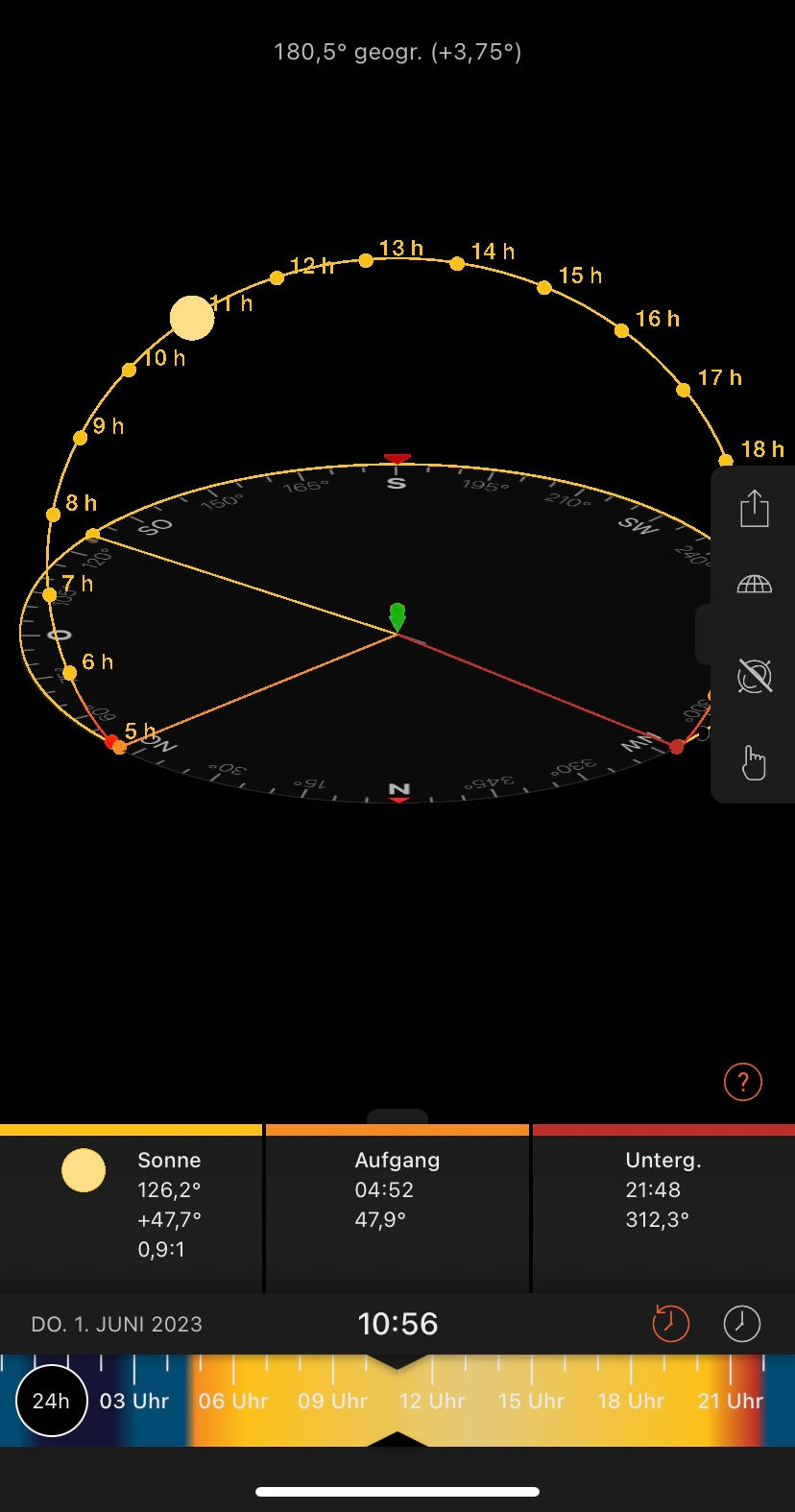Viewport: 795px width, 1512px height.
Task: Toggle the crossed-out compass icon
Action: click(x=755, y=676)
